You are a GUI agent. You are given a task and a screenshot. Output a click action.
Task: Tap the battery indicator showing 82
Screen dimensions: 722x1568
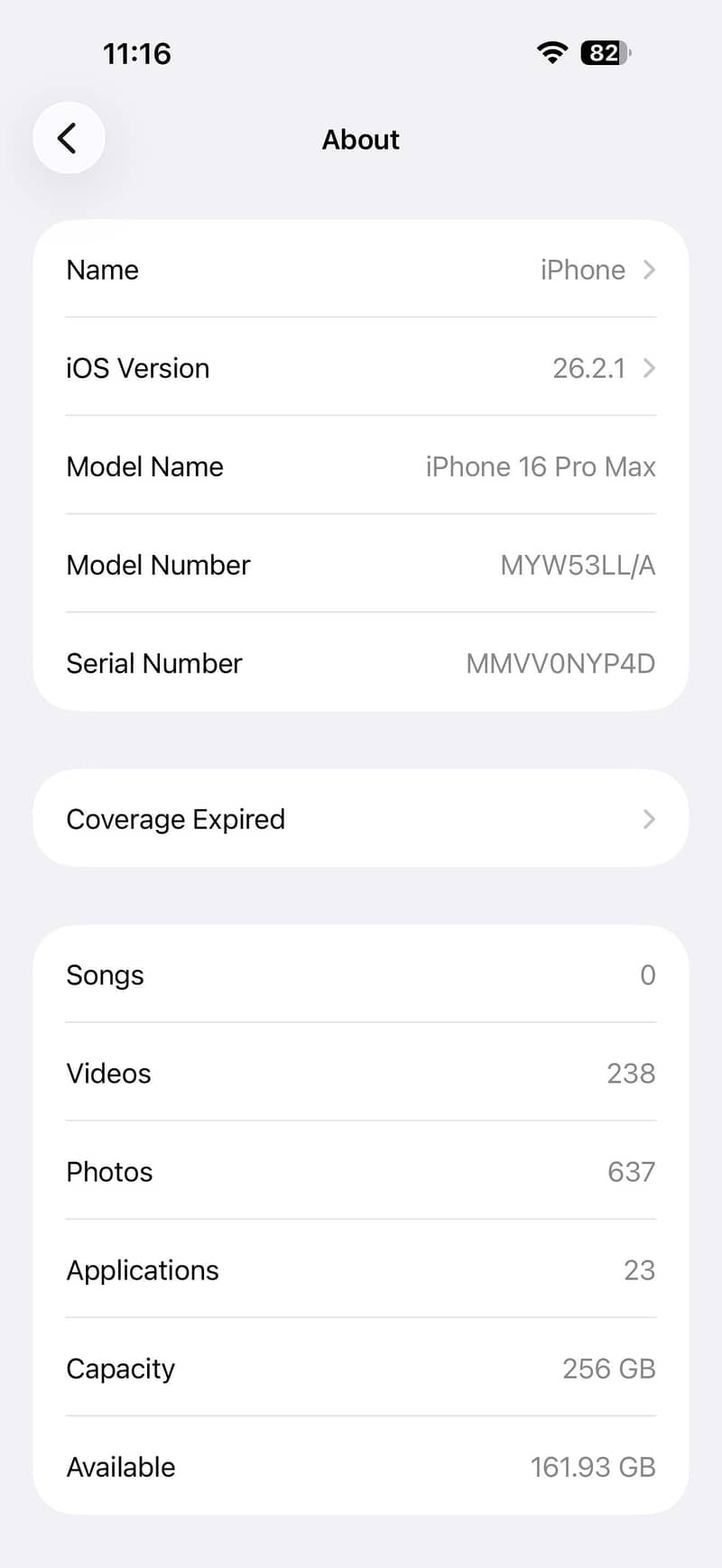(603, 53)
